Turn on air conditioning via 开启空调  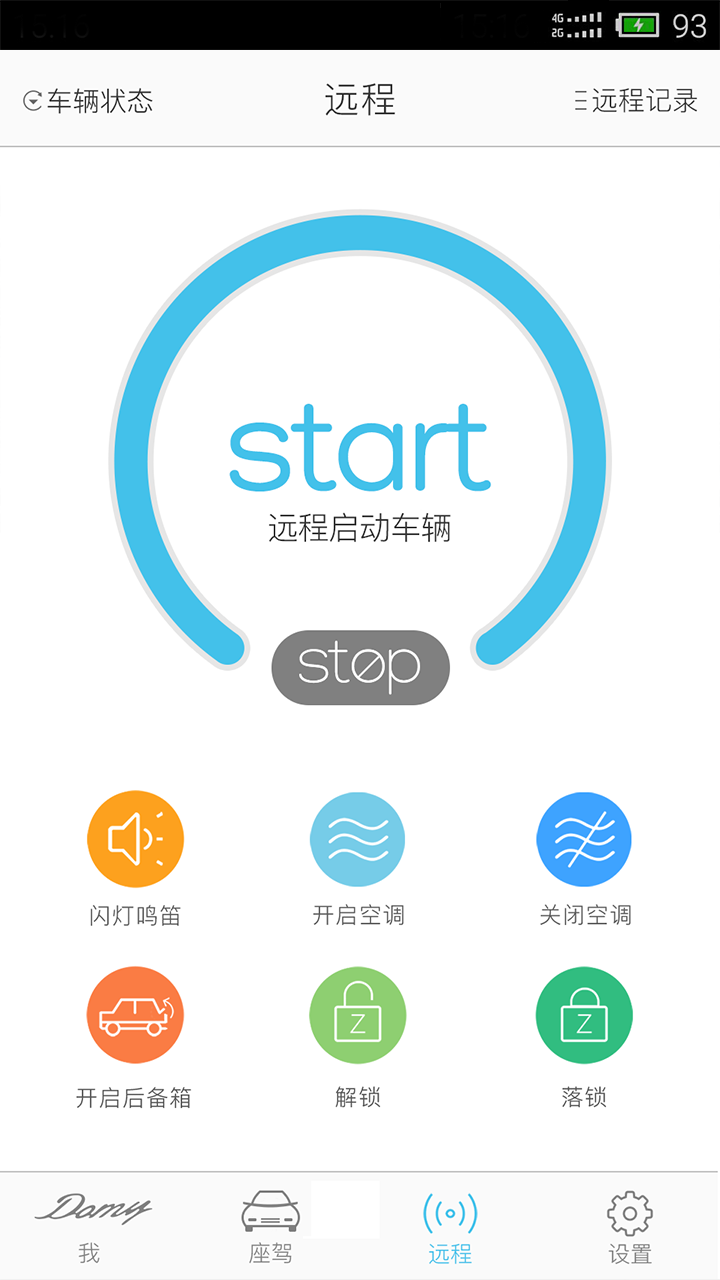point(358,840)
